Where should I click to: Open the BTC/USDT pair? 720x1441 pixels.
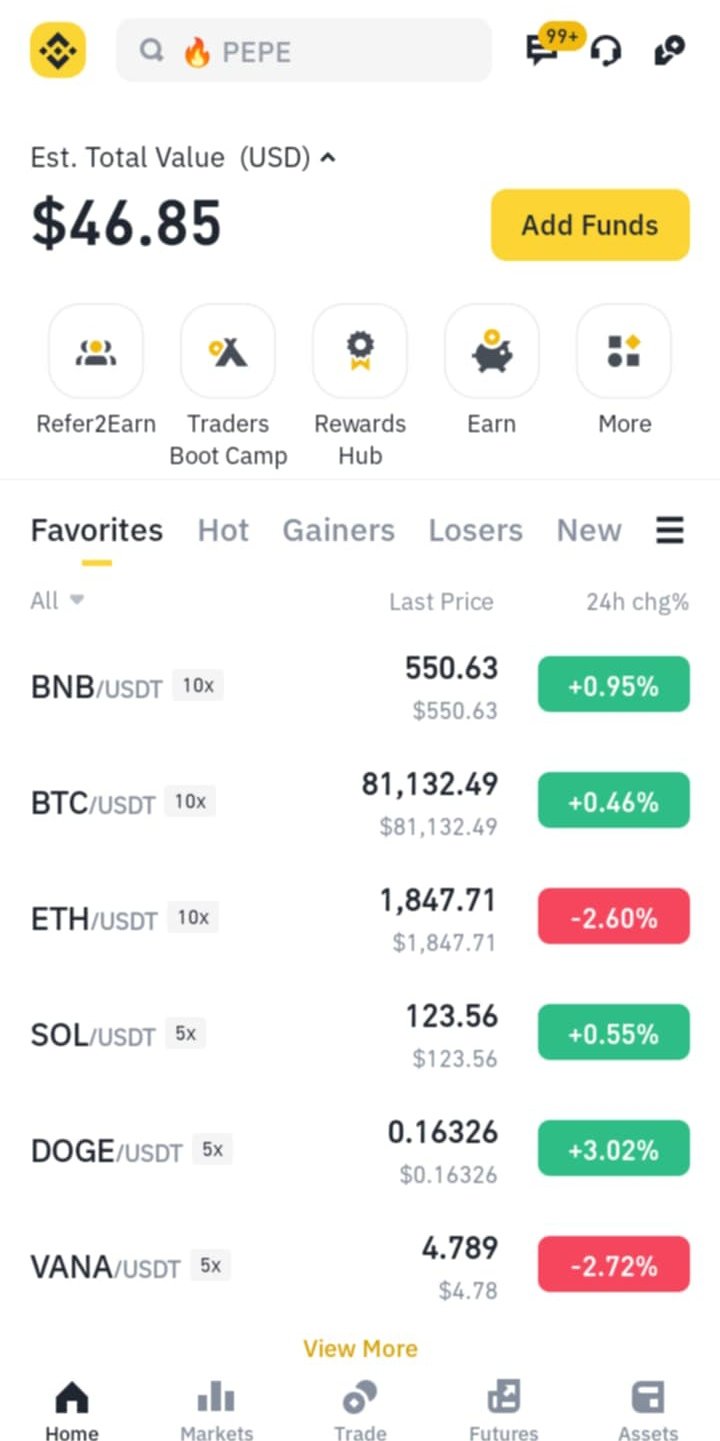(x=360, y=802)
